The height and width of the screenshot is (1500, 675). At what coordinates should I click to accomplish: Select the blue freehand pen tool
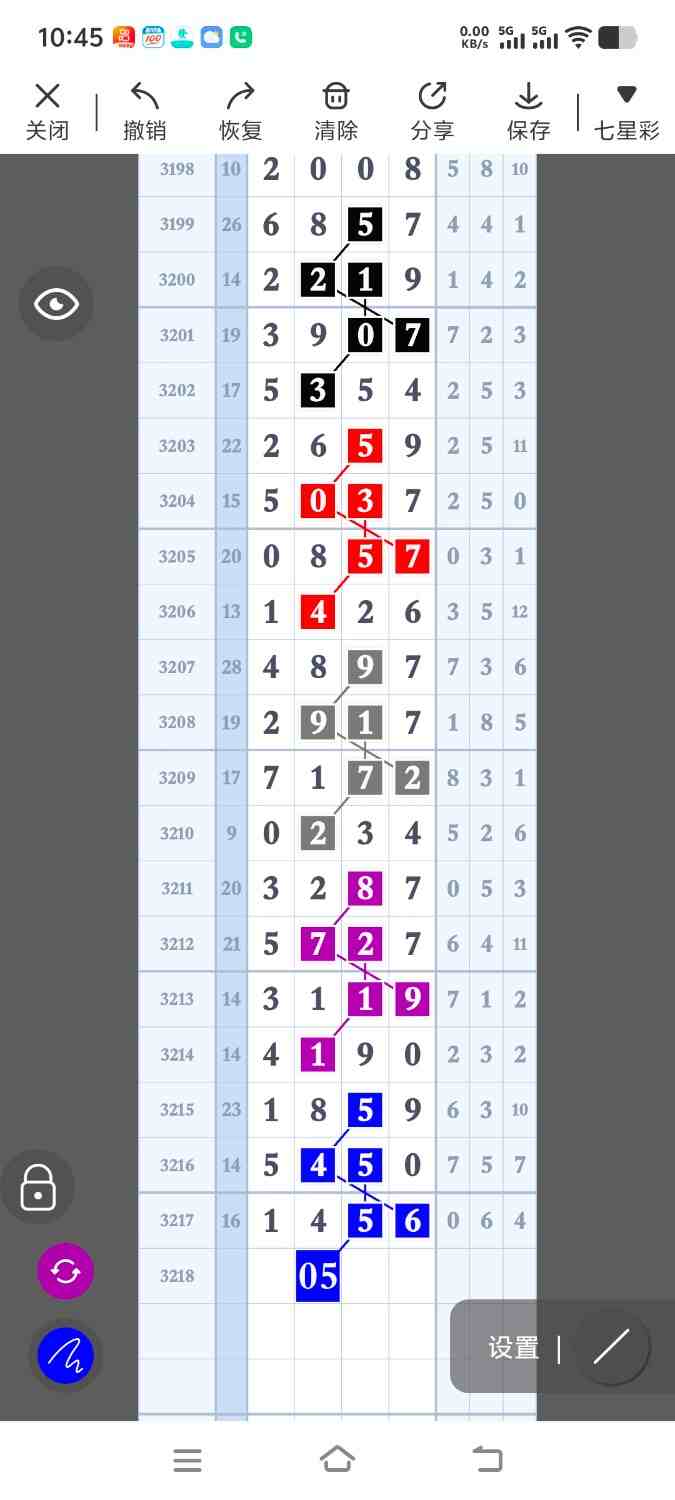65,1356
